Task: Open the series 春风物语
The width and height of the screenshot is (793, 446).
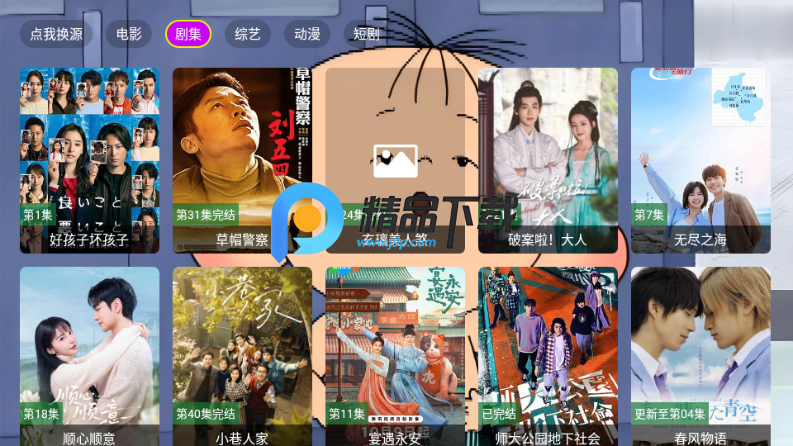Action: pyautogui.click(x=700, y=355)
